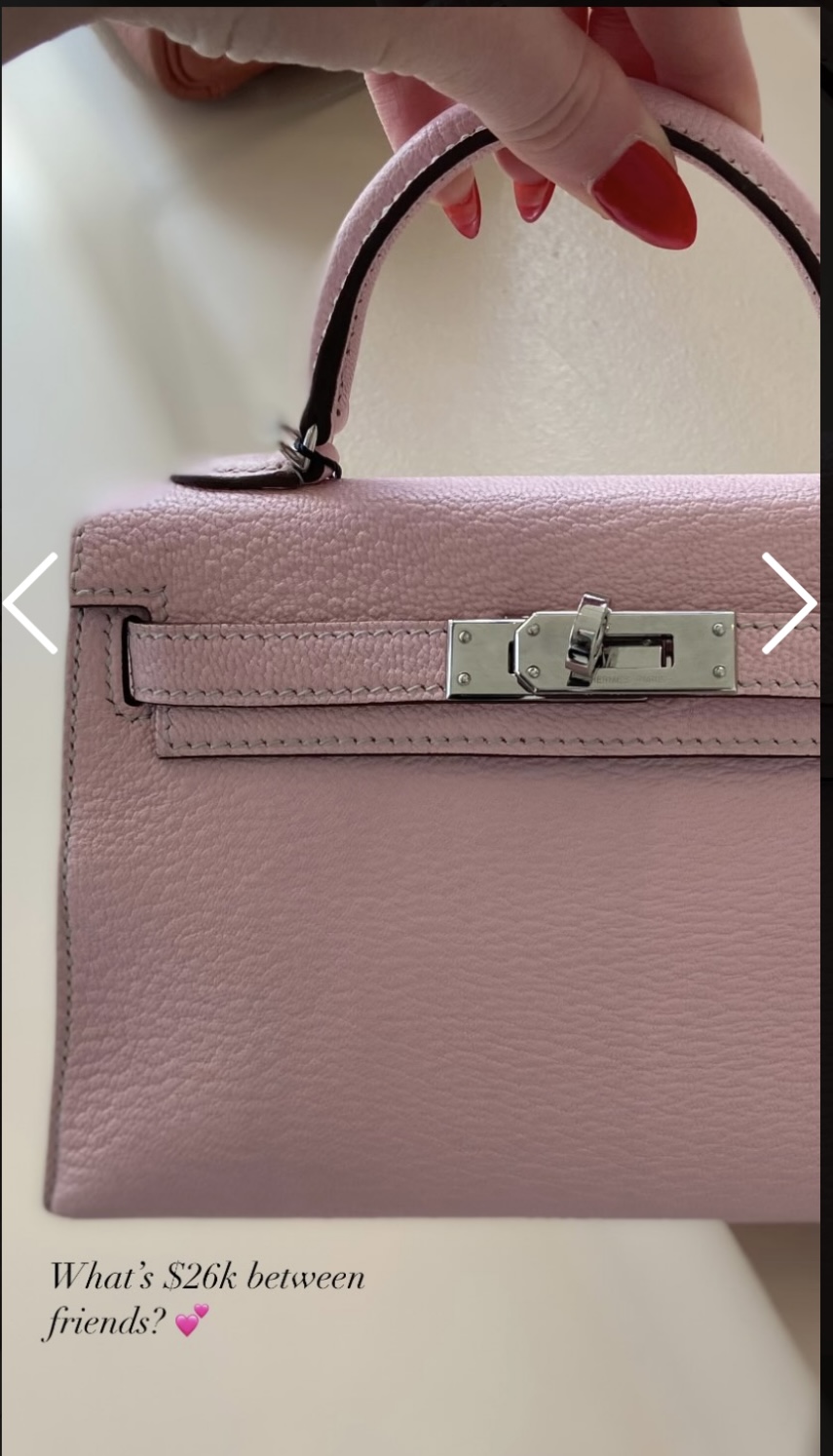833x1456 pixels.
Task: Go to the next story slide
Action: click(789, 603)
